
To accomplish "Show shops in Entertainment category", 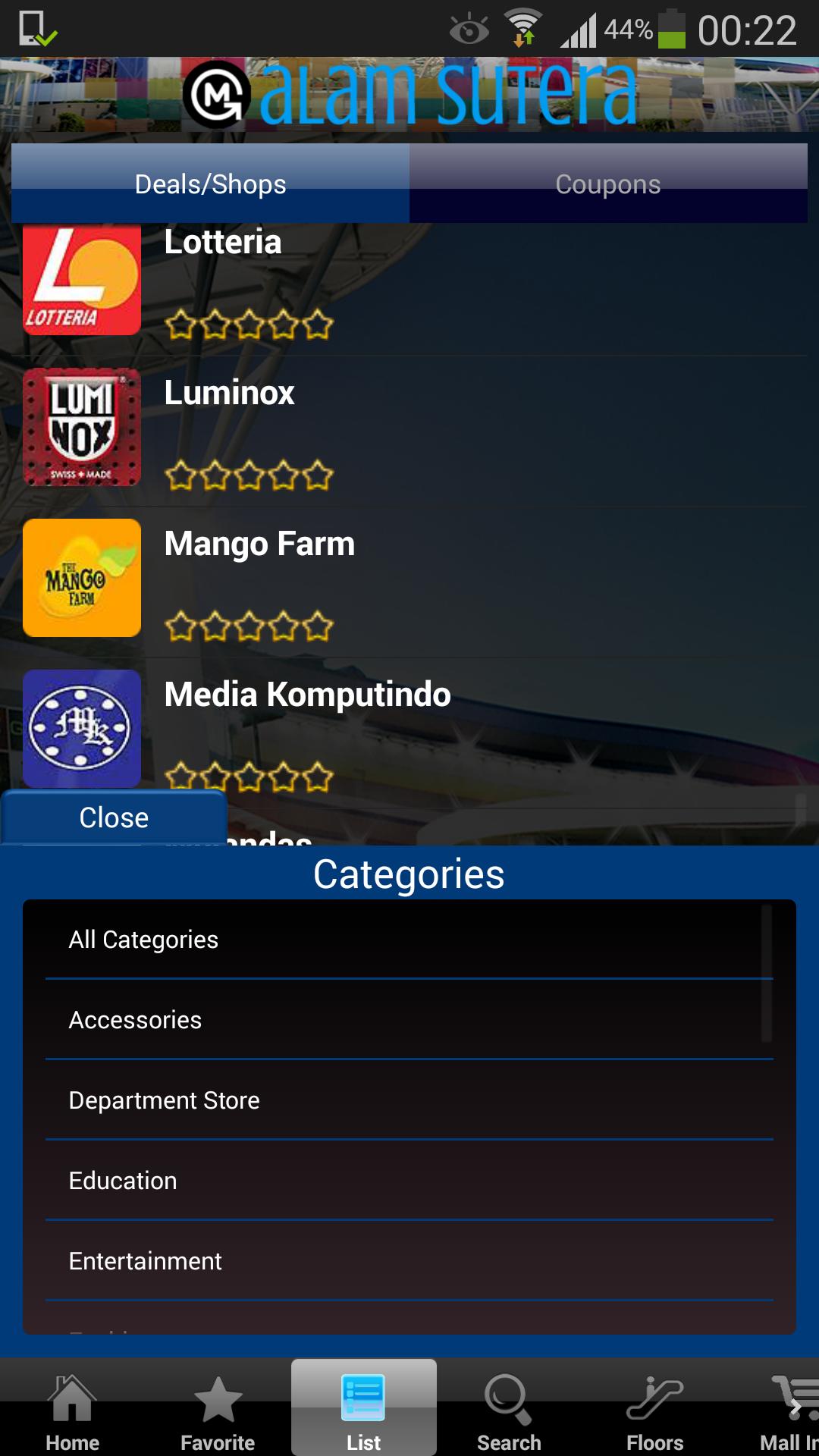I will click(409, 1261).
